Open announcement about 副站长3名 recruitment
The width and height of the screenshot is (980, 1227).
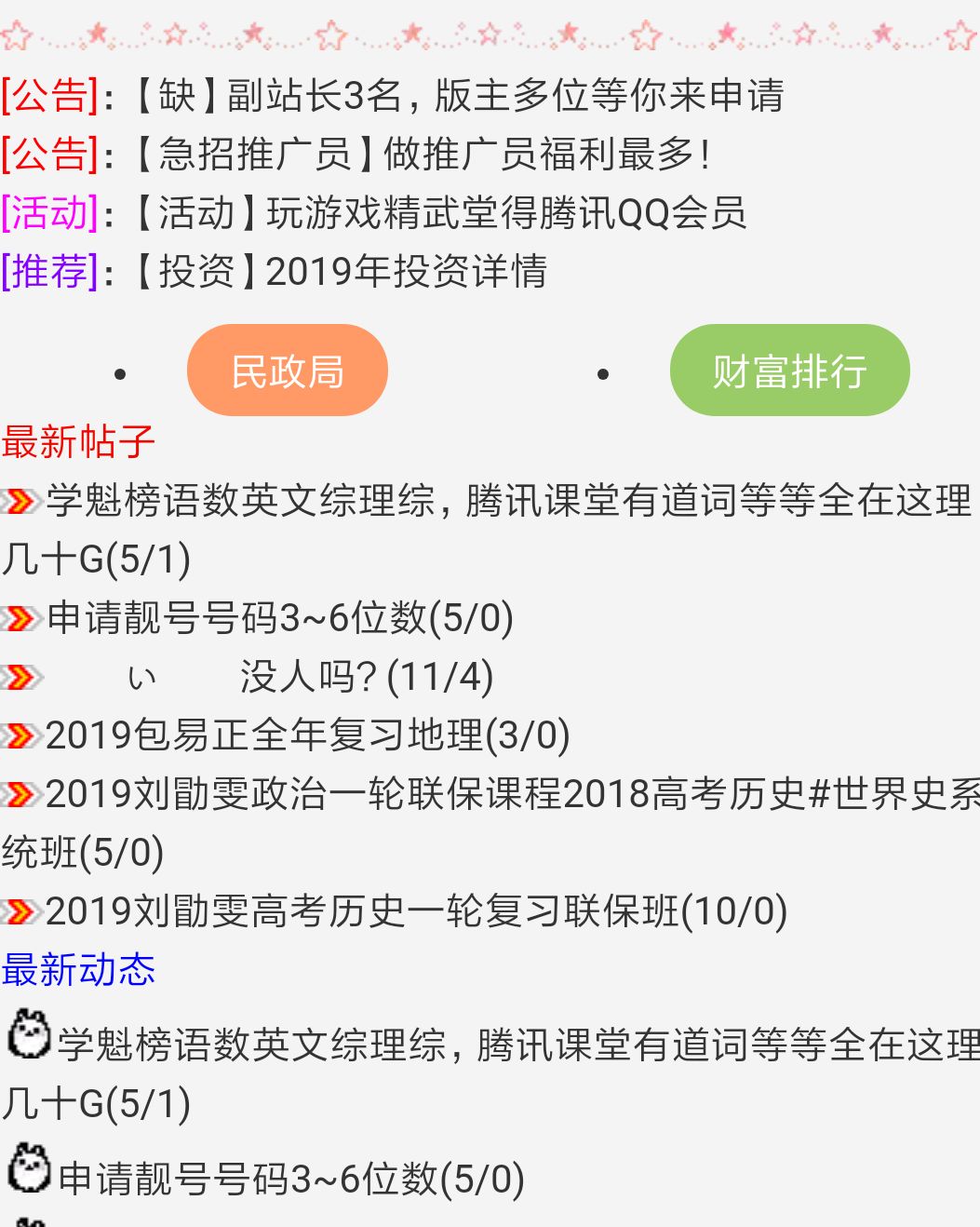click(x=458, y=95)
